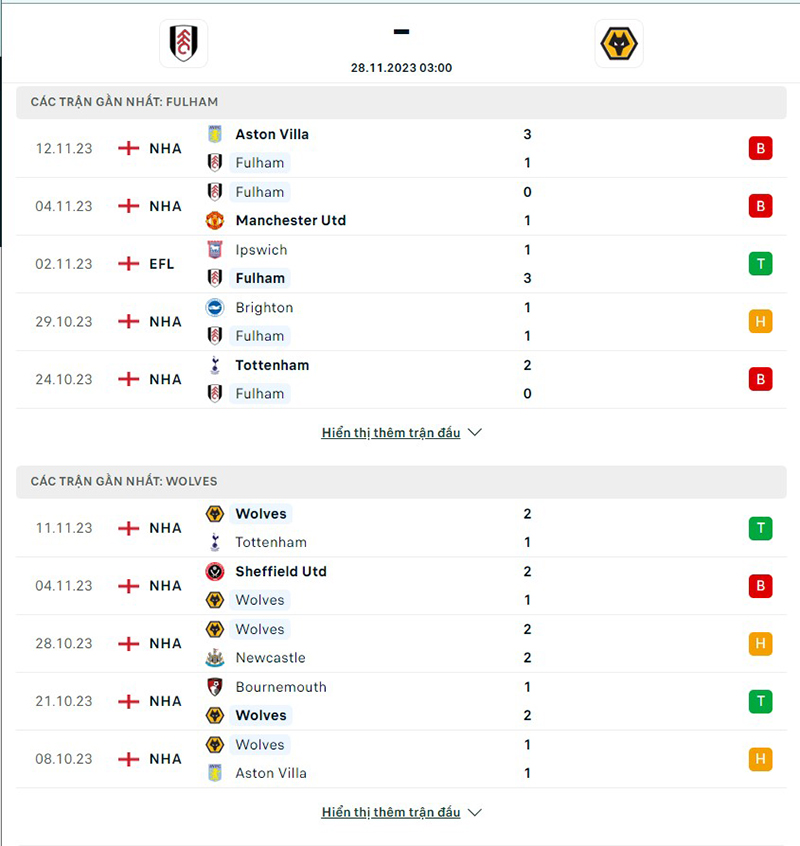Open the Bournemouth vs Wolves match
The width and height of the screenshot is (800, 846).
click(400, 701)
